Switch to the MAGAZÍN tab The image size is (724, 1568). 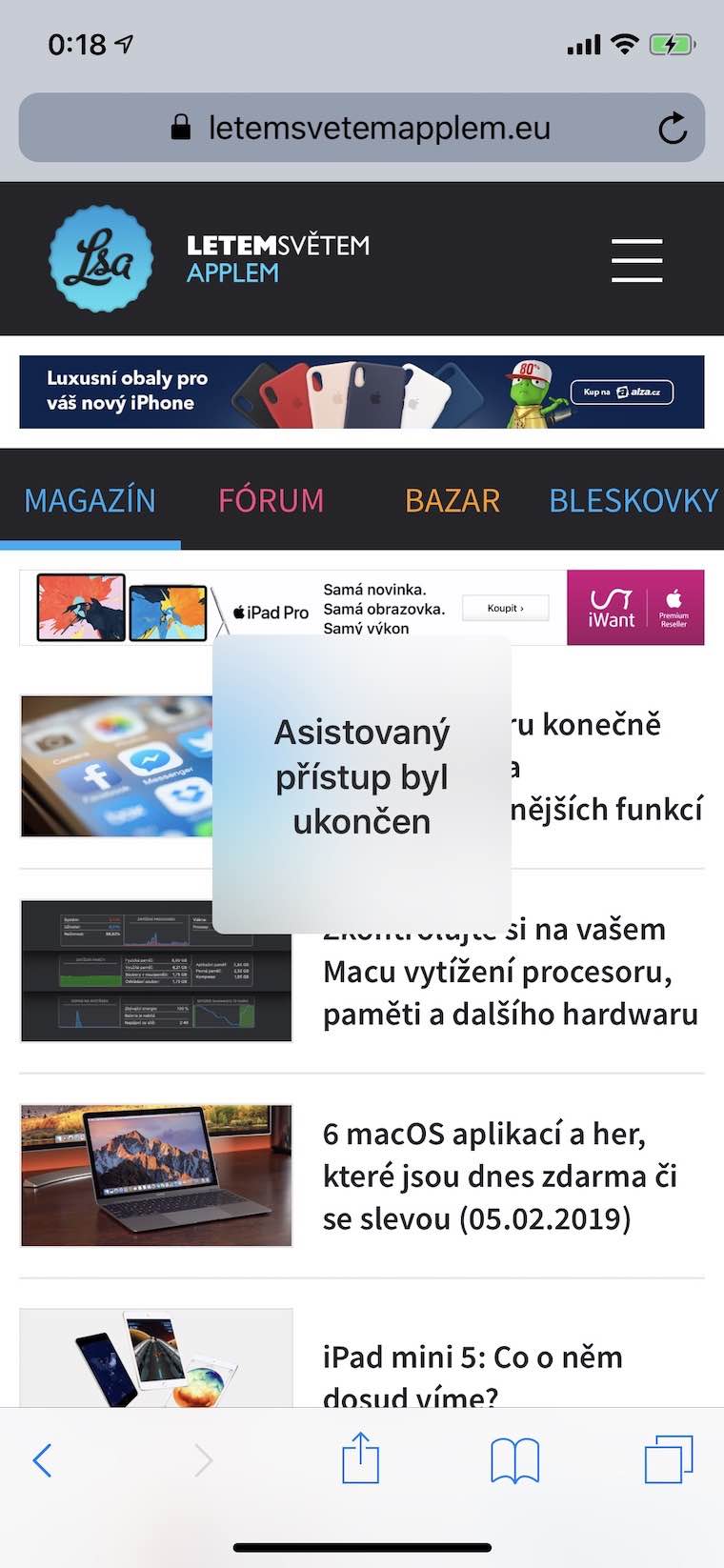point(90,500)
